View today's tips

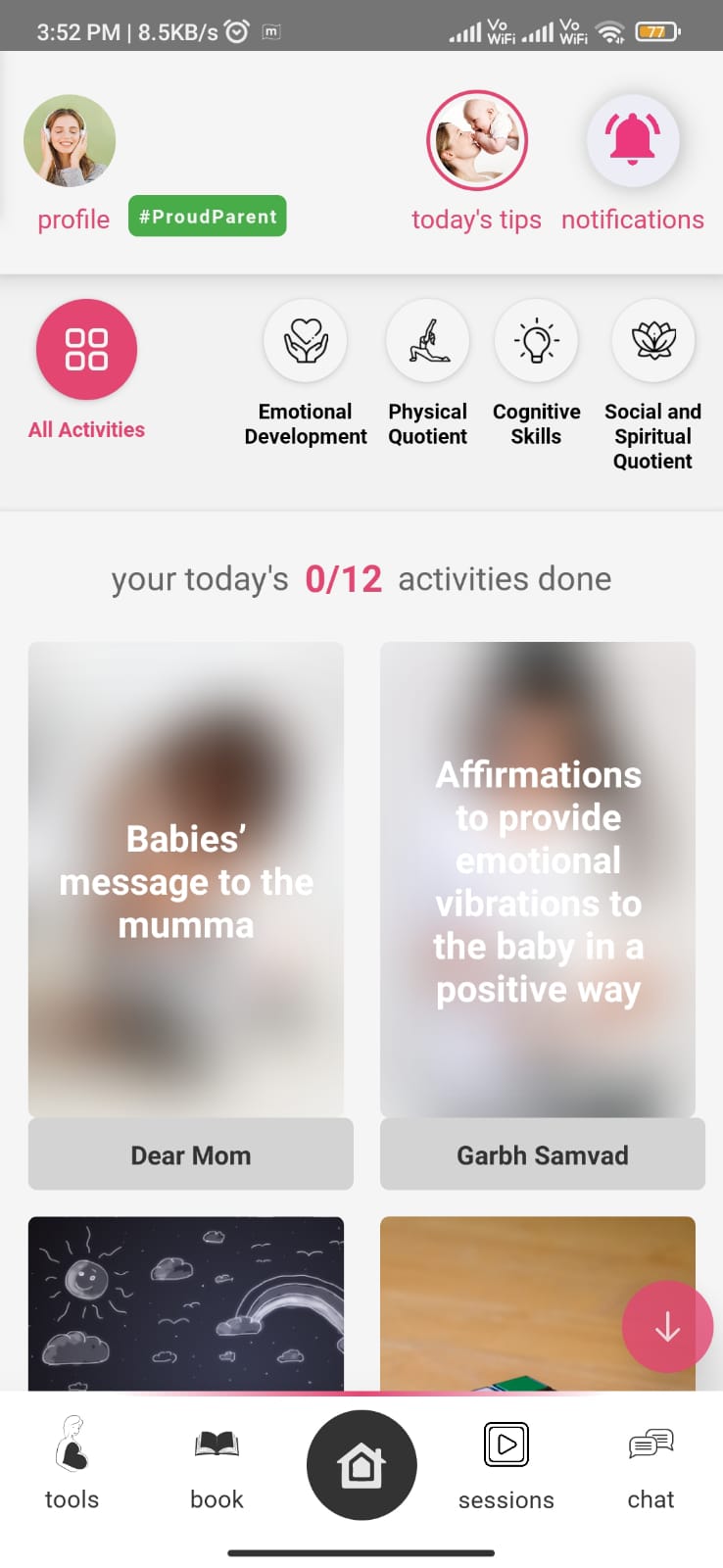(477, 140)
